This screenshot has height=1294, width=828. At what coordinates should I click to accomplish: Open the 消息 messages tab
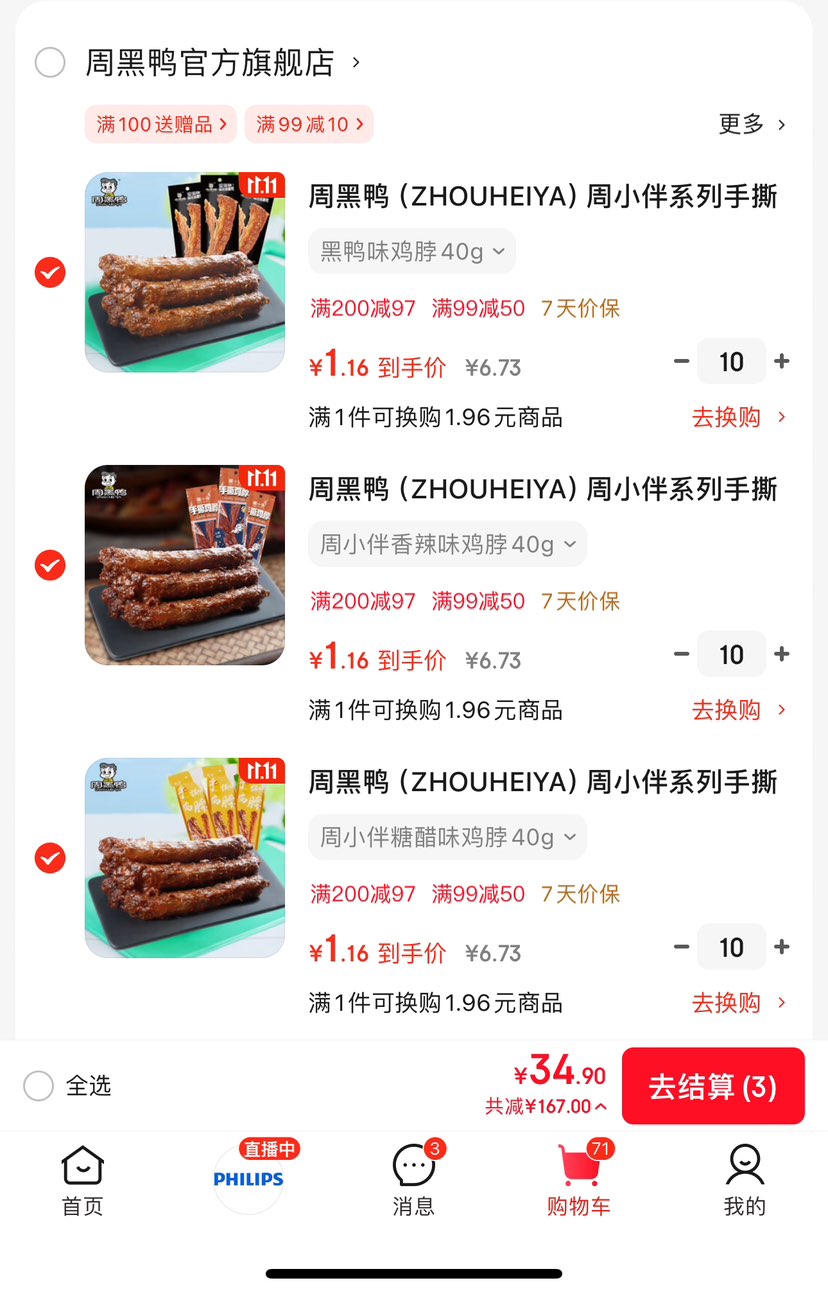[x=413, y=1180]
